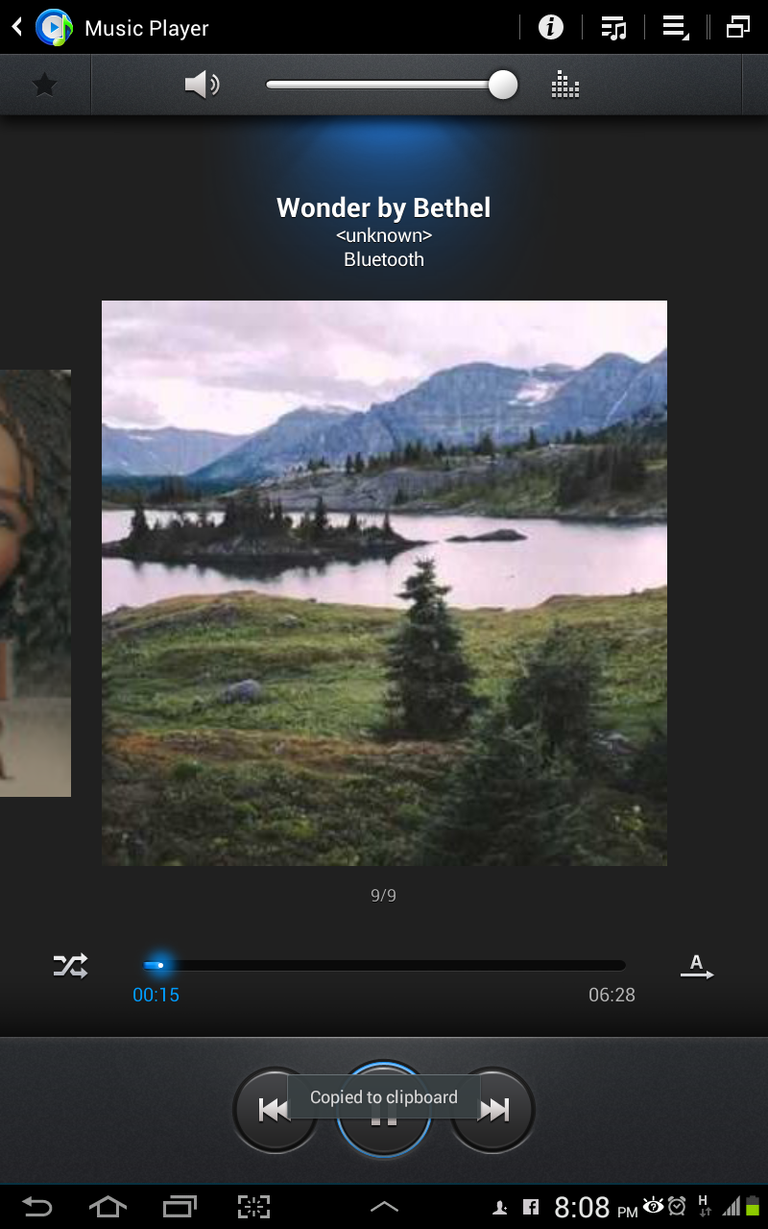Go back via Music Player header arrow

pyautogui.click(x=17, y=27)
